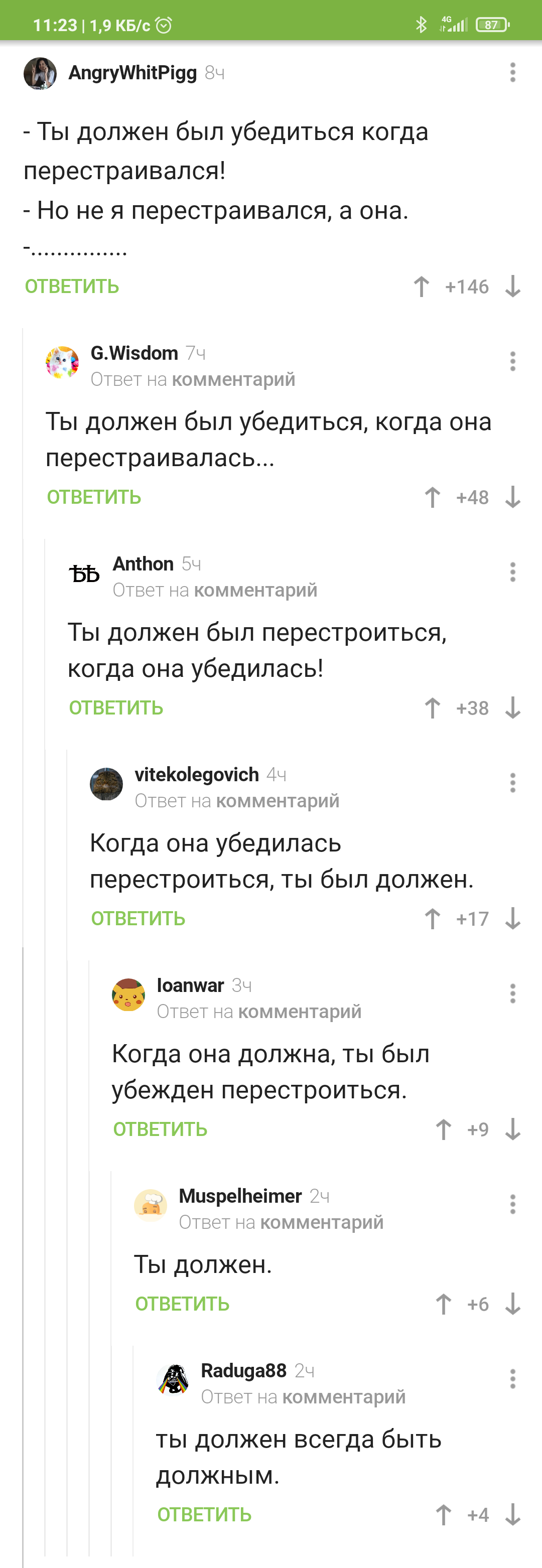Downvote Ioanwar's comment
This screenshot has height=1568, width=542.
point(513,1129)
